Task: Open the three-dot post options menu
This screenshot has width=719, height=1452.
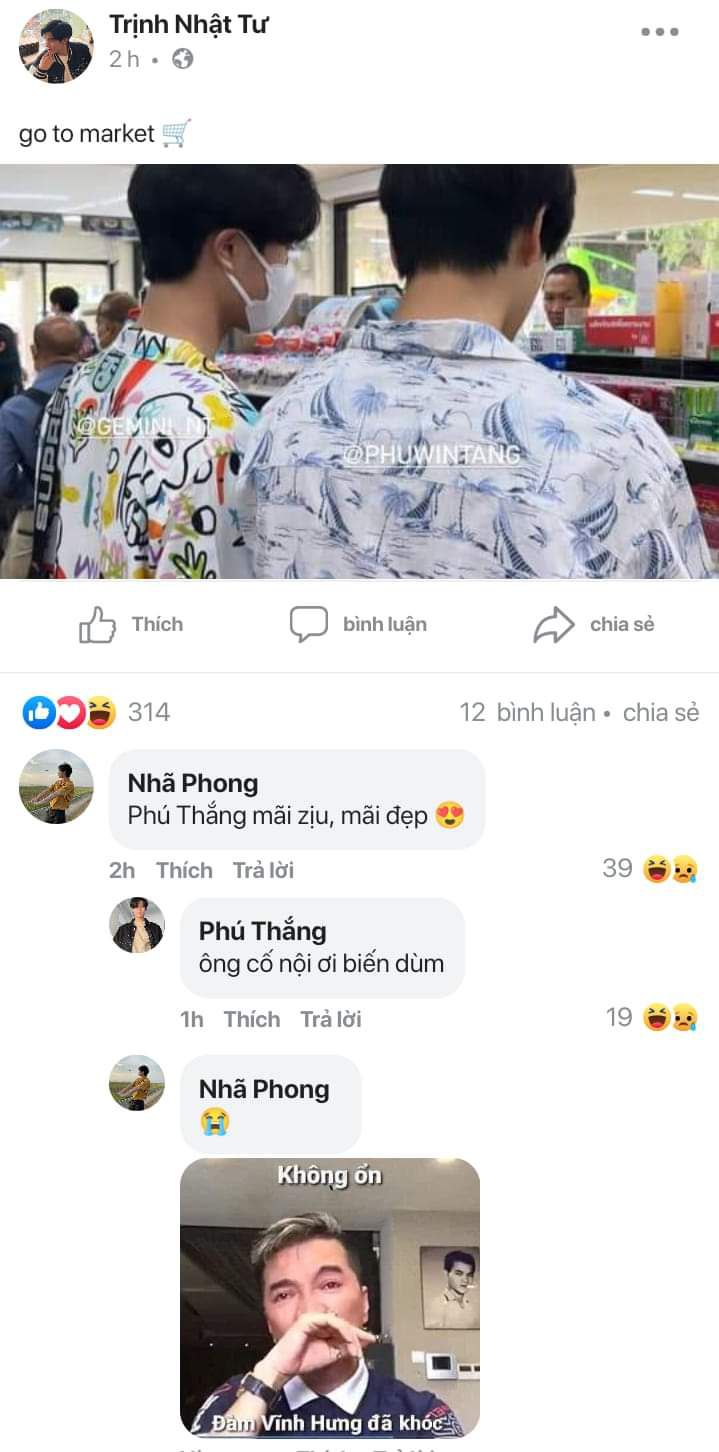Action: [660, 32]
